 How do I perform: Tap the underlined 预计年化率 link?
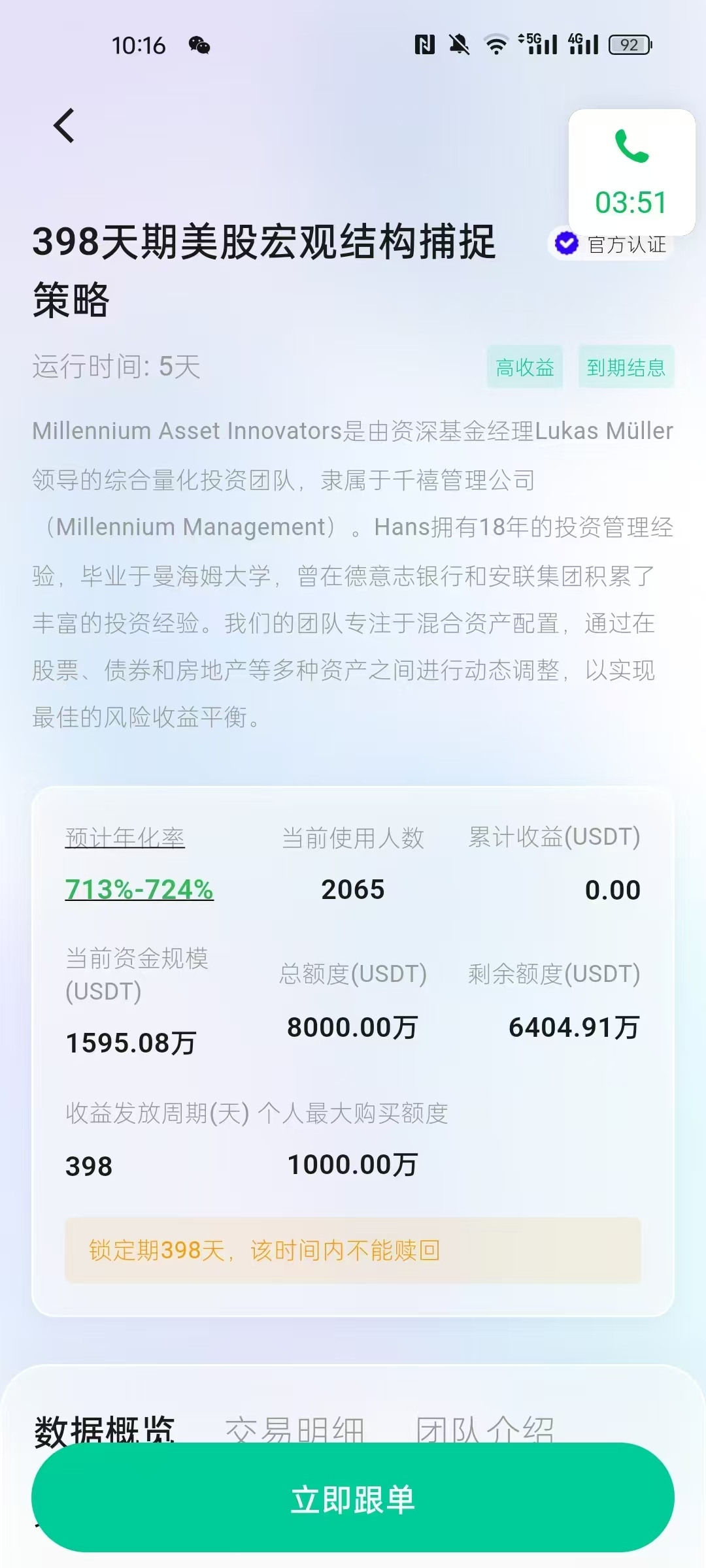point(125,838)
